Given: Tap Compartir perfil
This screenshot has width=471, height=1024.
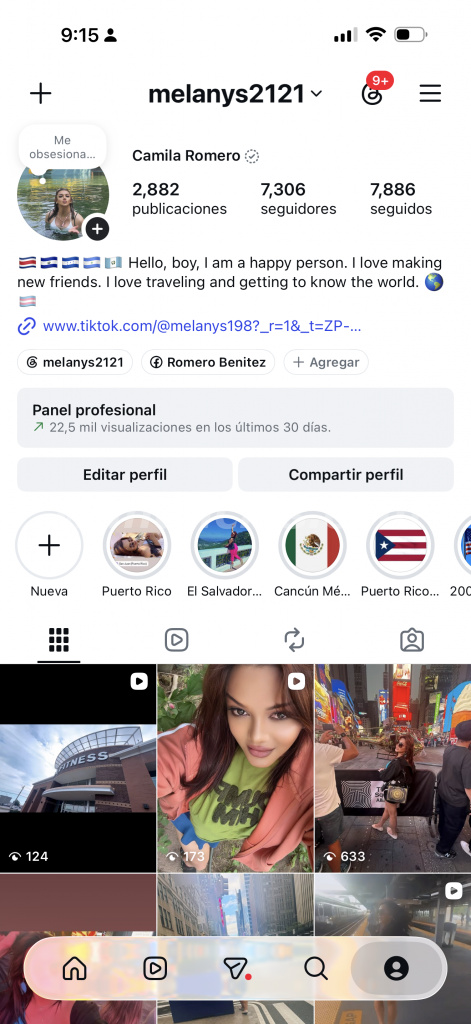Looking at the screenshot, I should pos(346,475).
